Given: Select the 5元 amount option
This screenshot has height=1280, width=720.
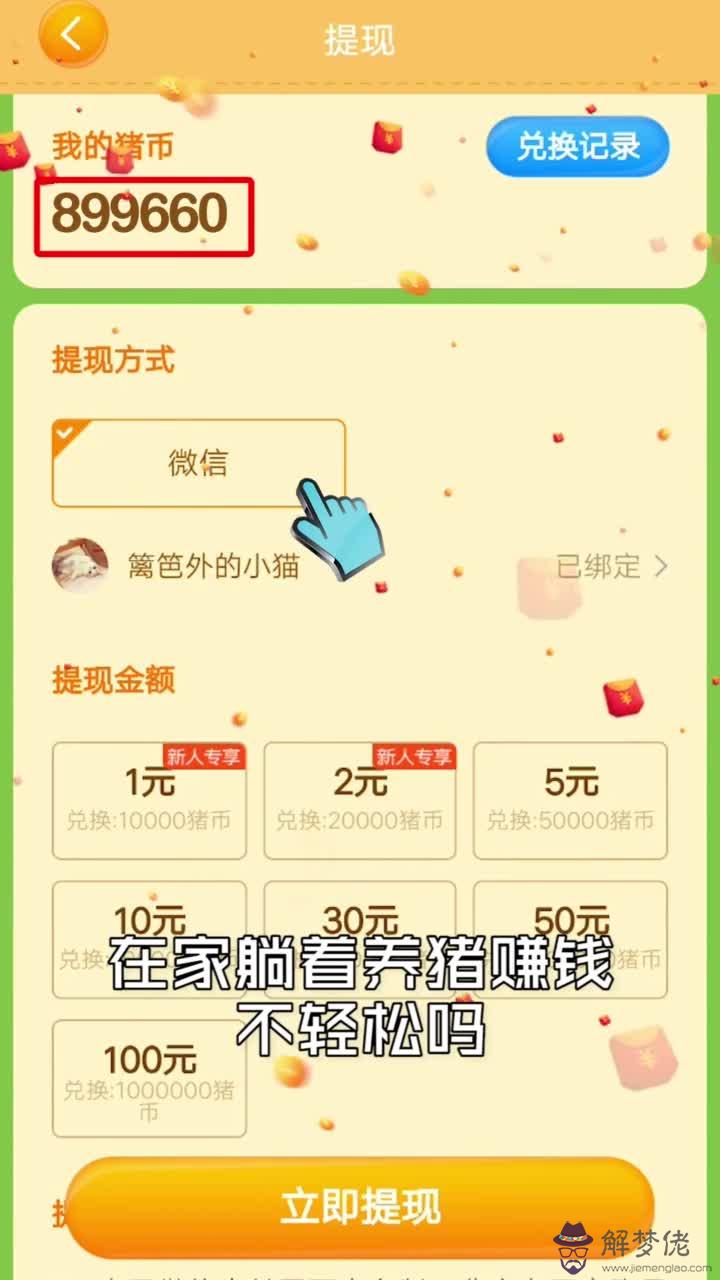Looking at the screenshot, I should tap(570, 800).
